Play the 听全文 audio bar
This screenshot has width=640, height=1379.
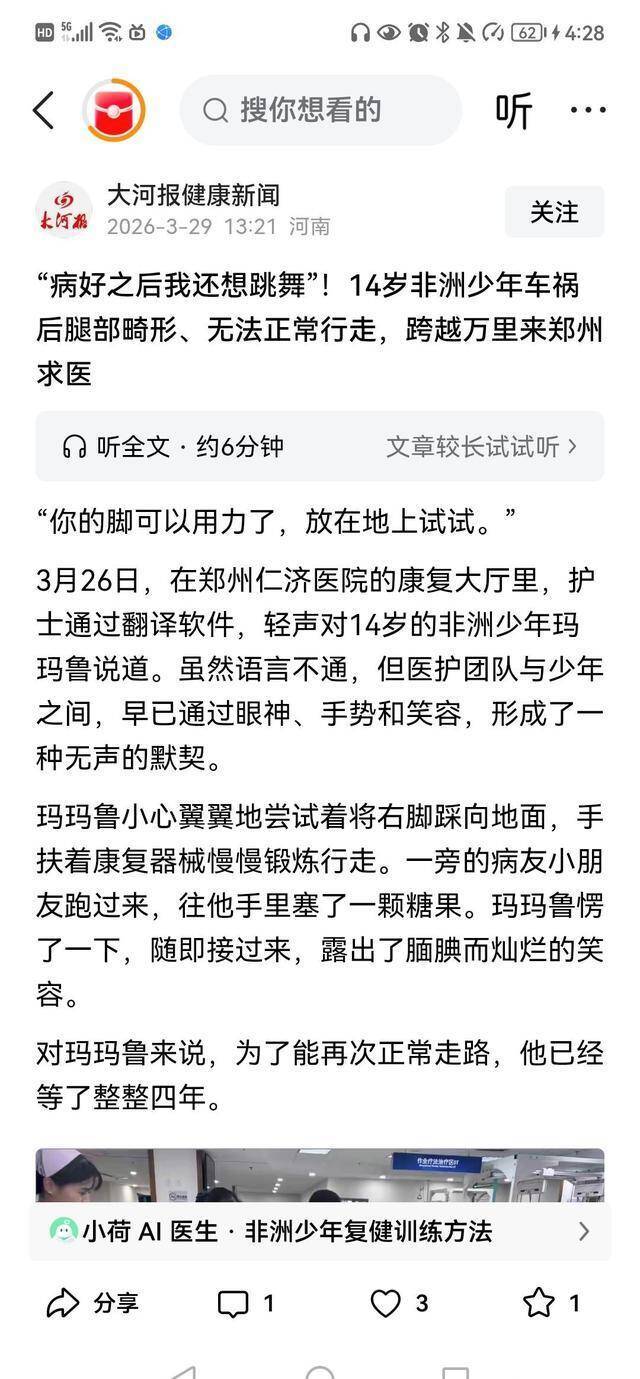pyautogui.click(x=320, y=446)
